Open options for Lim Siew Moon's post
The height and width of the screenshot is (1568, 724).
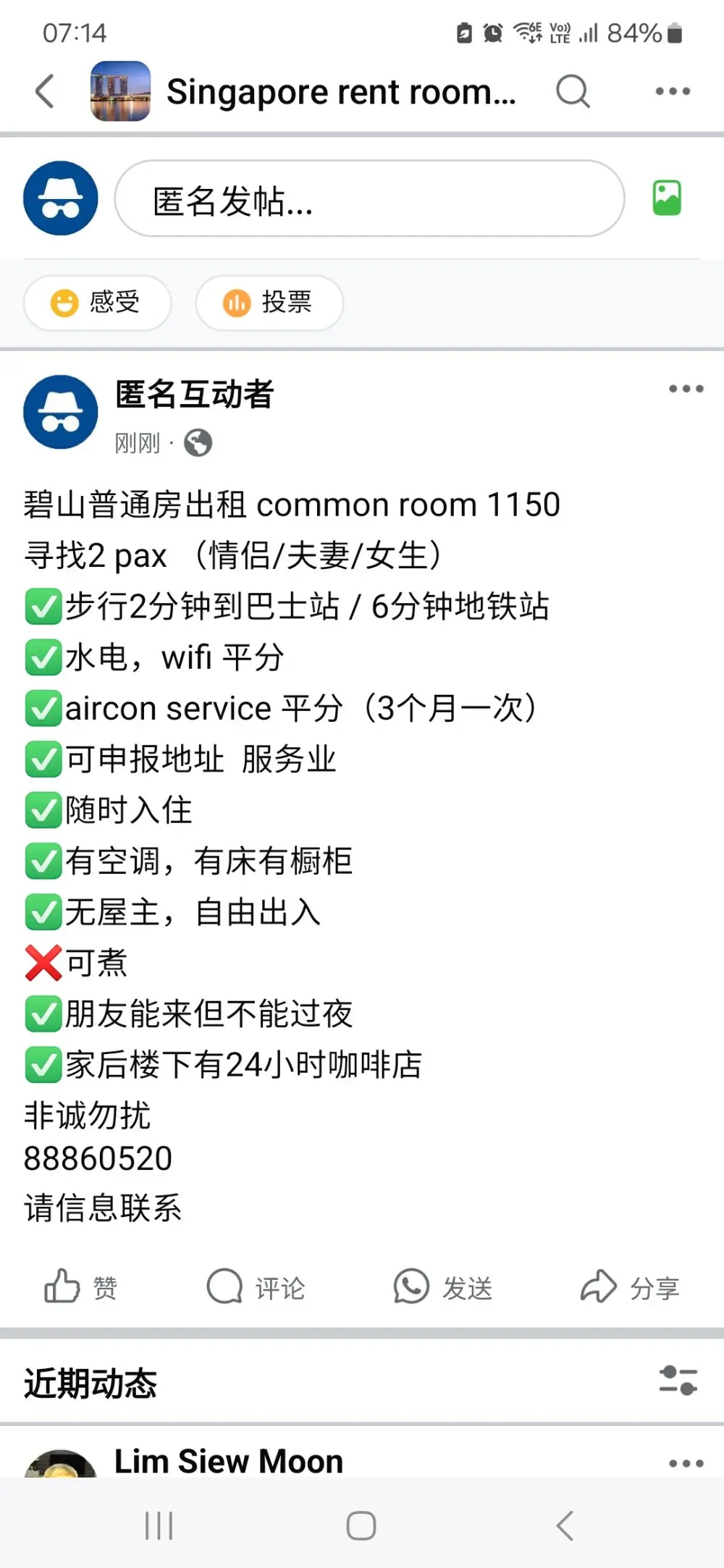click(686, 1464)
